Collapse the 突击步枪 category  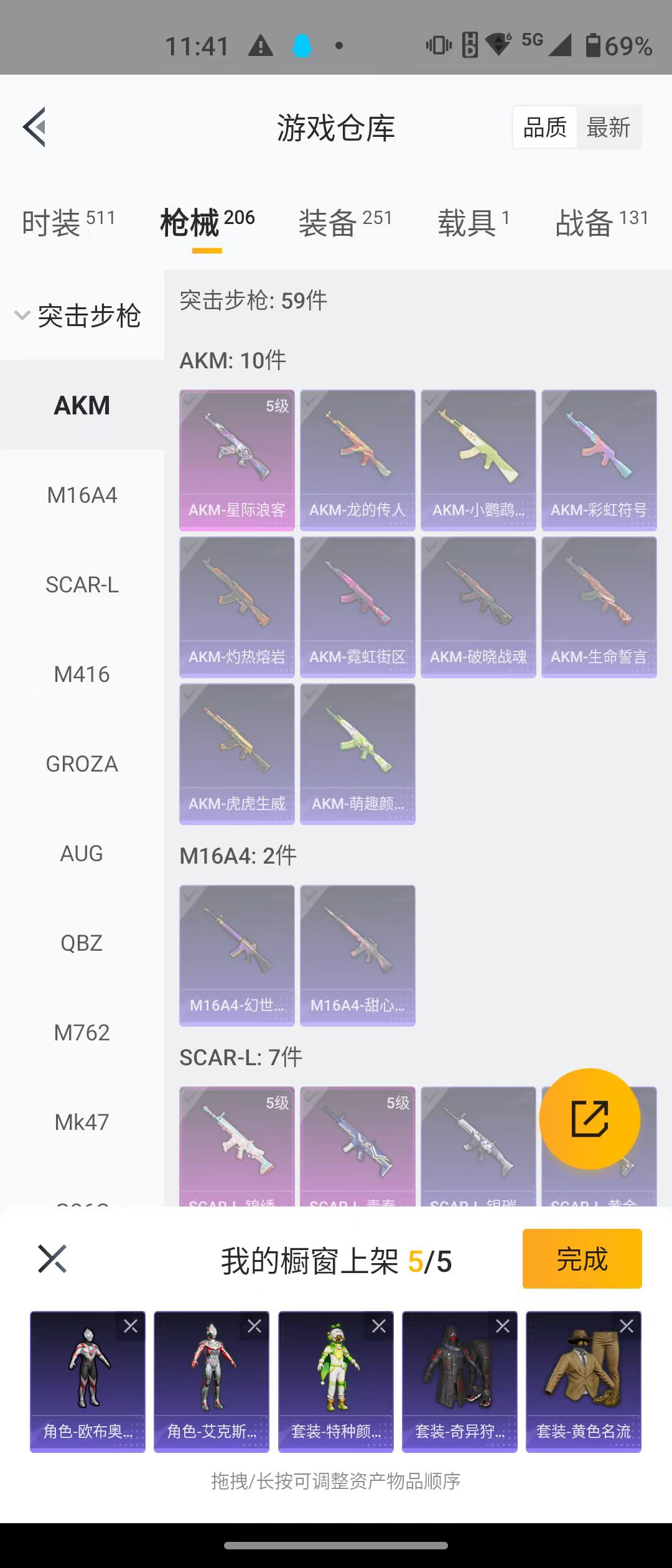pyautogui.click(x=78, y=315)
